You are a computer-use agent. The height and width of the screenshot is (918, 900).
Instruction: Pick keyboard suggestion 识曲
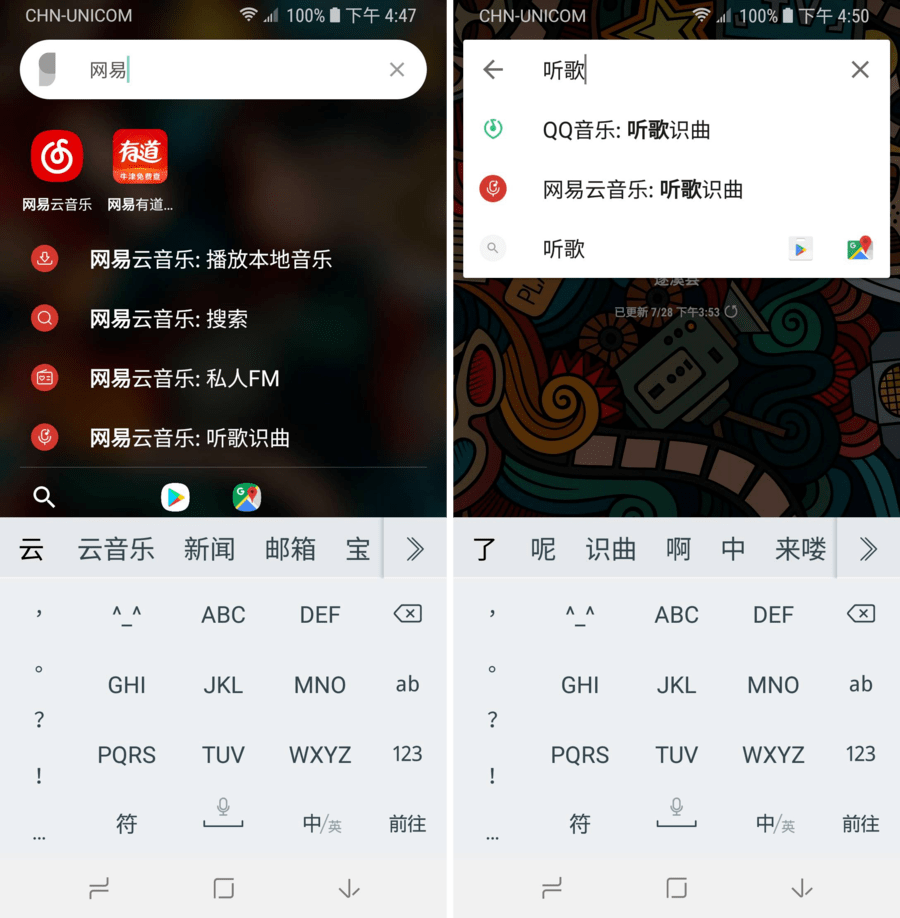tap(610, 549)
